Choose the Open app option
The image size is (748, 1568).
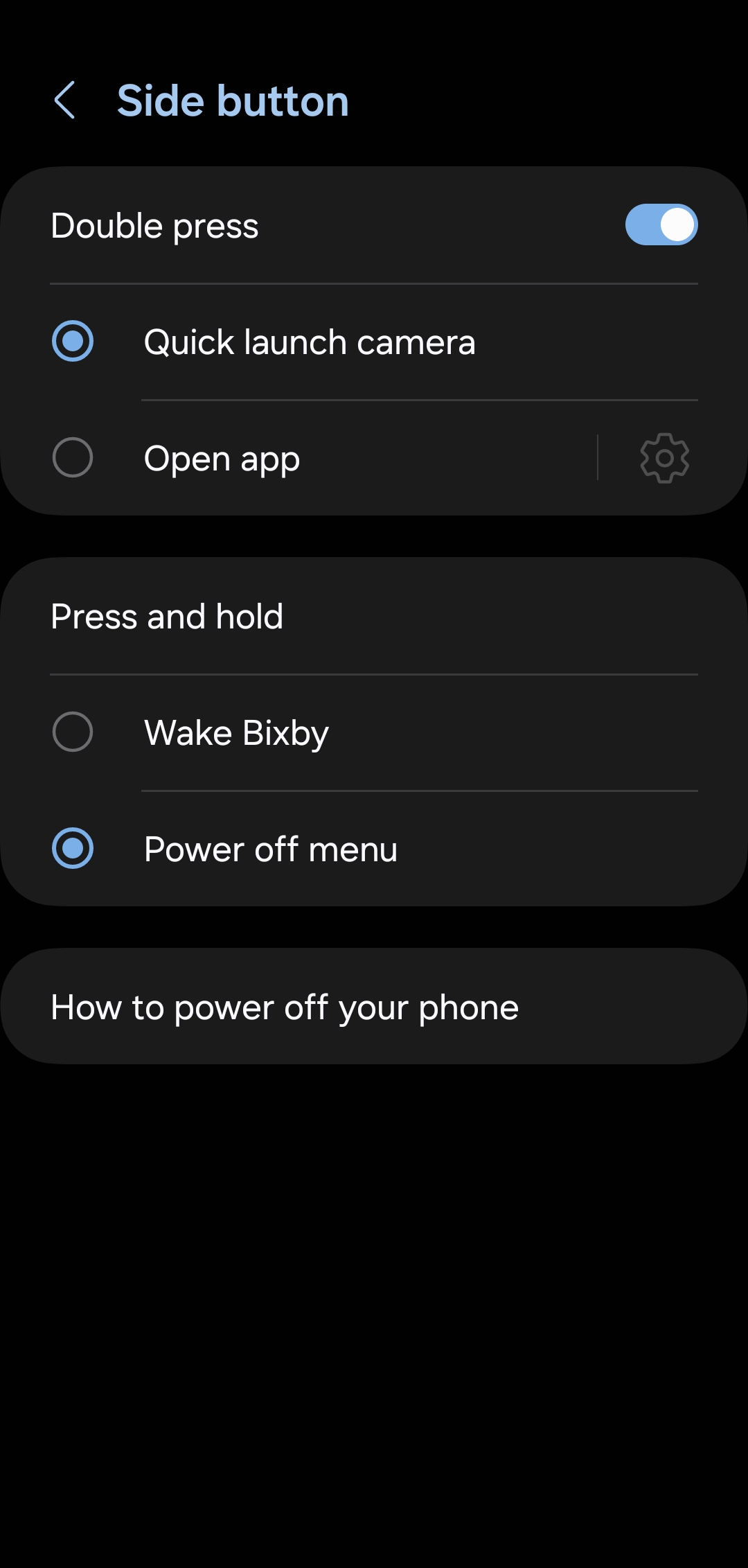(73, 458)
